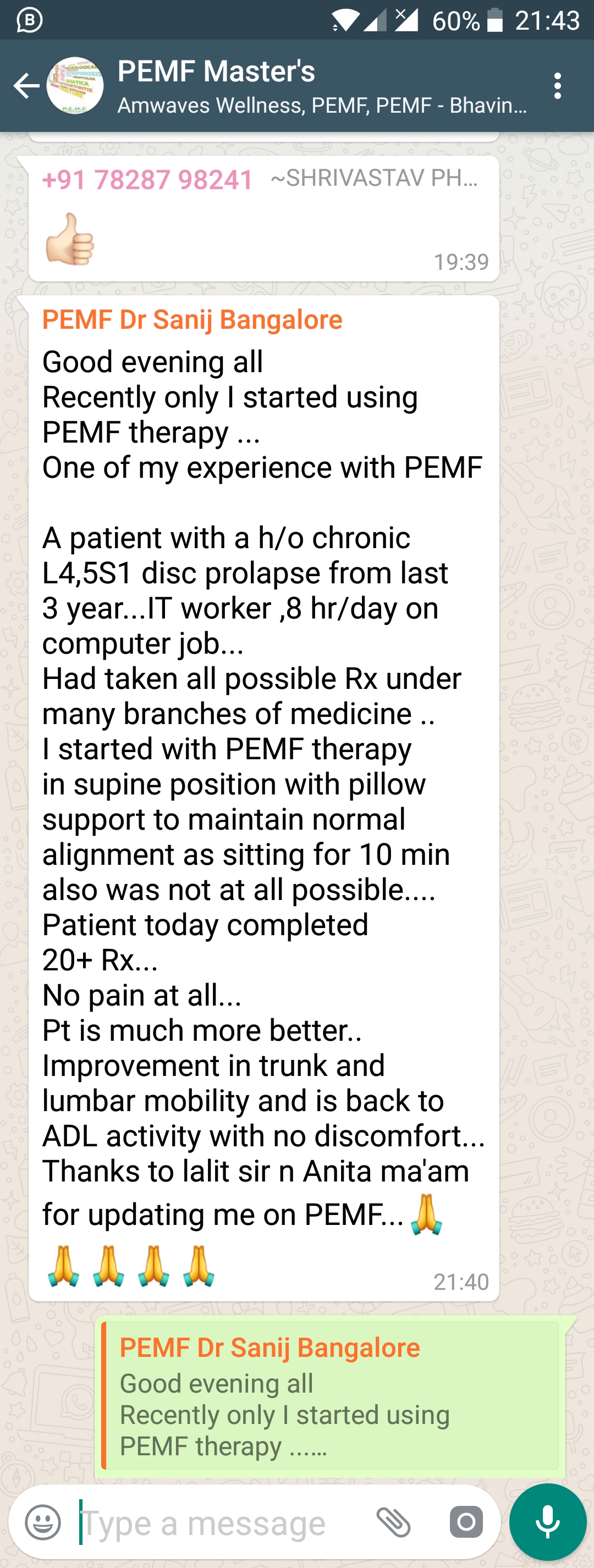594x1568 pixels.
Task: Open PEMF Master's group info
Action: (x=322, y=86)
